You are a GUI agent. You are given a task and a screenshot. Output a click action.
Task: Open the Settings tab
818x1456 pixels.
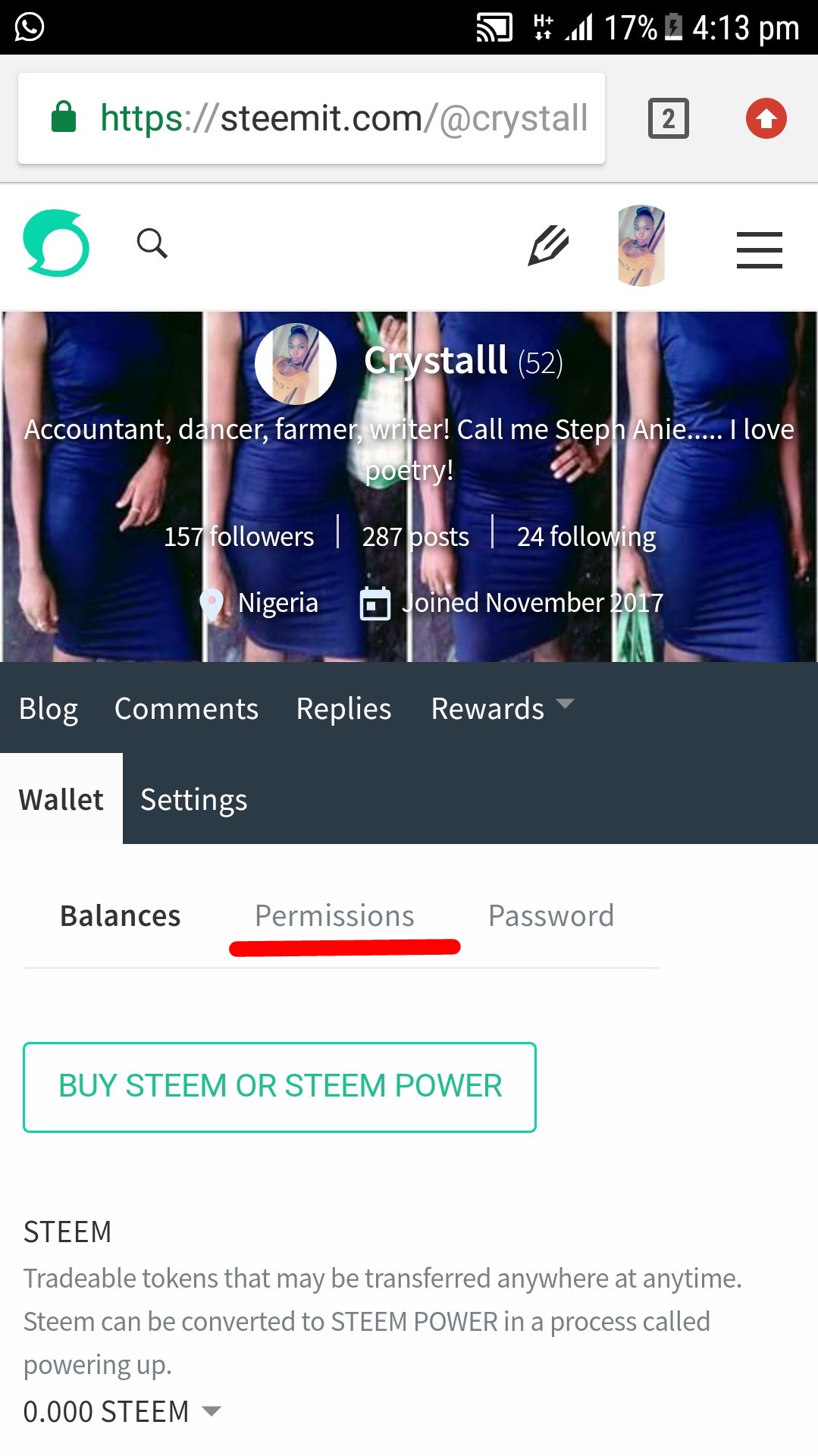click(x=194, y=799)
